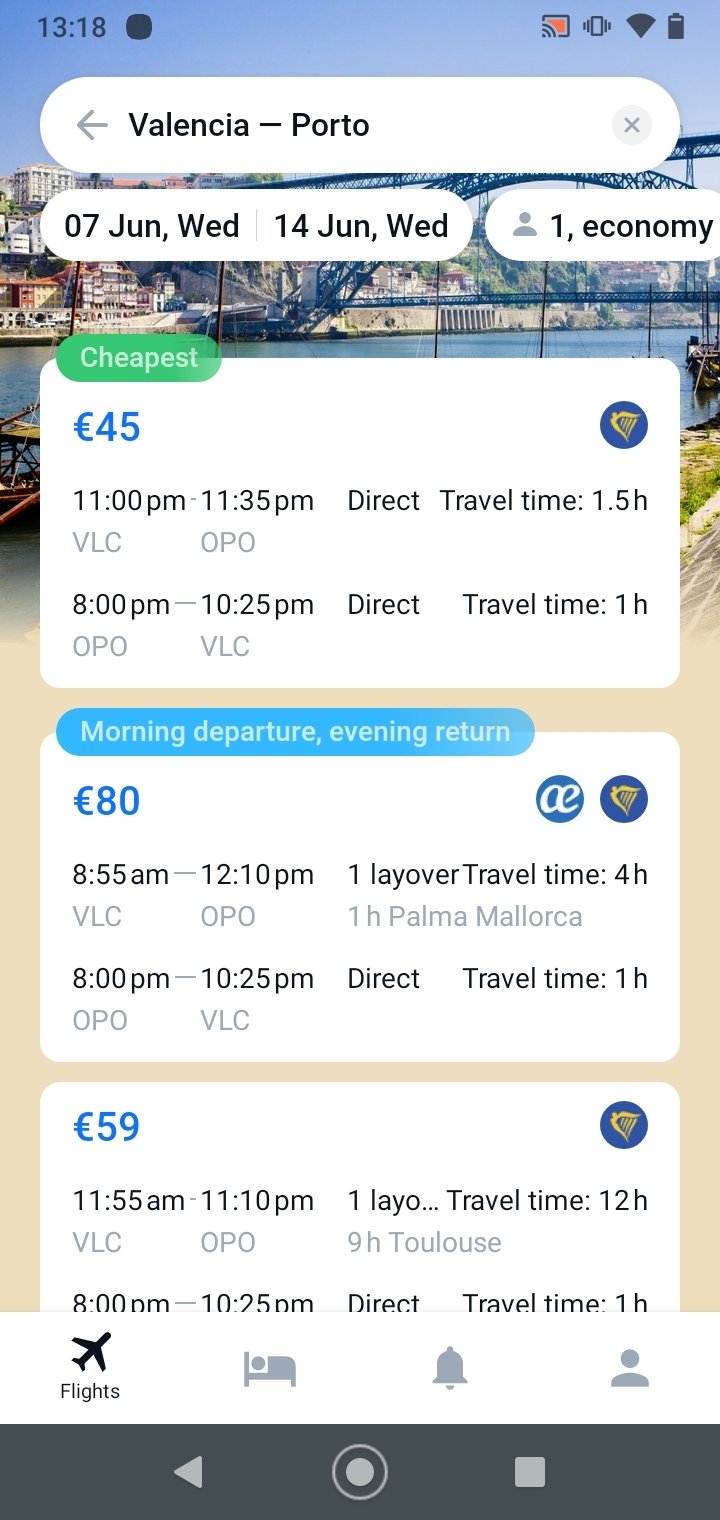Open the profile tab
This screenshot has height=1520, width=720.
click(x=630, y=1367)
